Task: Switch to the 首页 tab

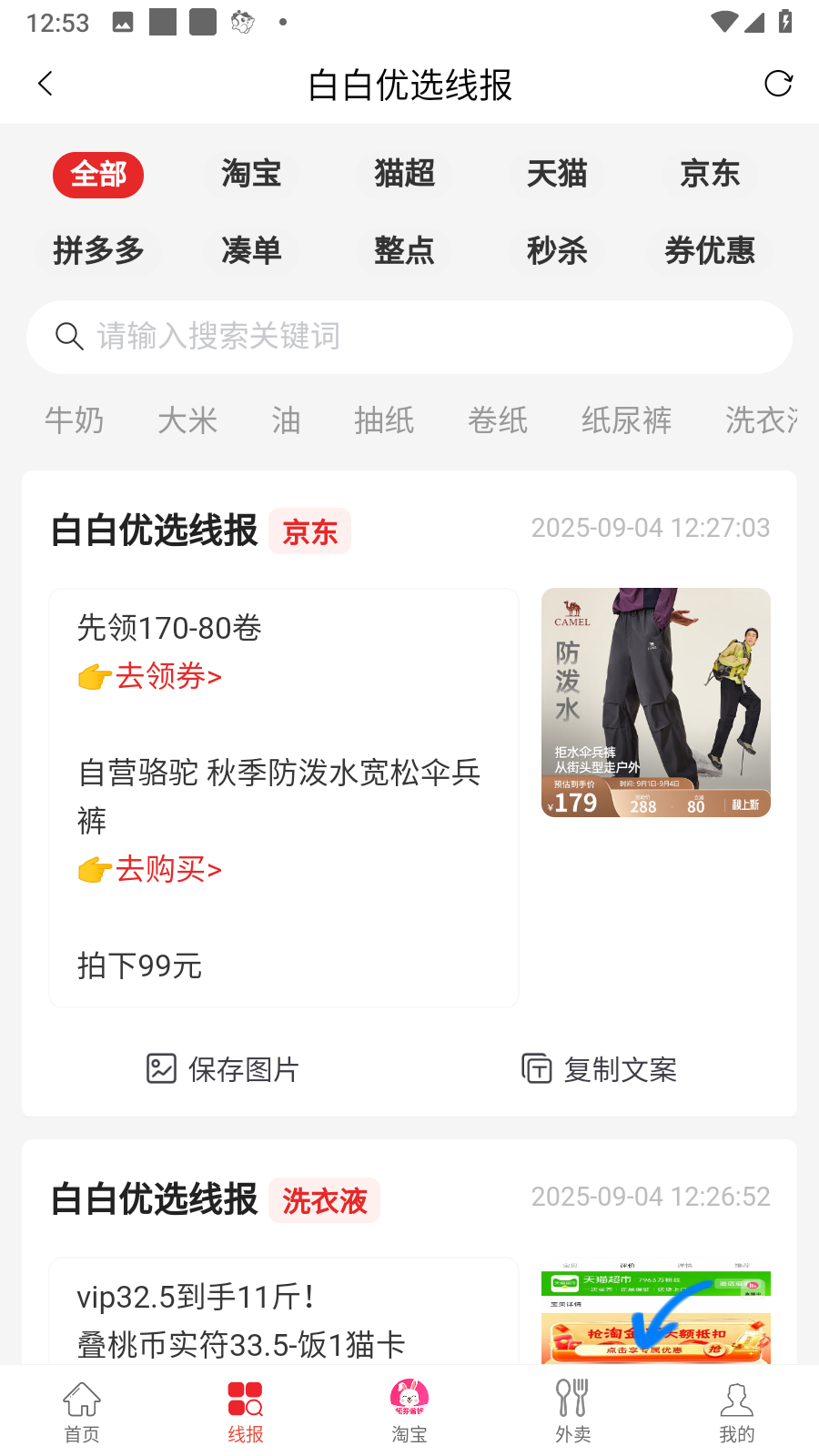Action: tap(82, 1411)
